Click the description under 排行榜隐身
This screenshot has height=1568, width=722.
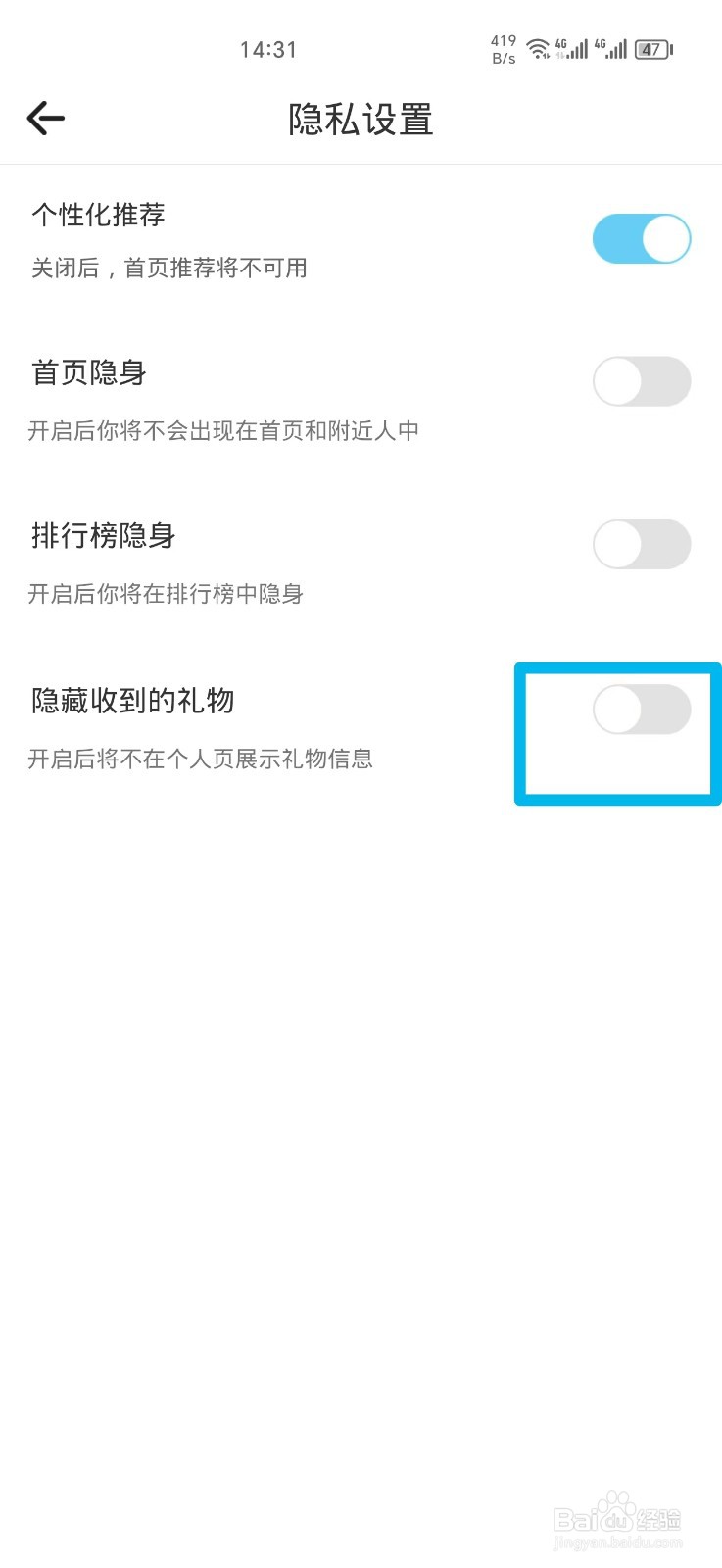tap(165, 594)
